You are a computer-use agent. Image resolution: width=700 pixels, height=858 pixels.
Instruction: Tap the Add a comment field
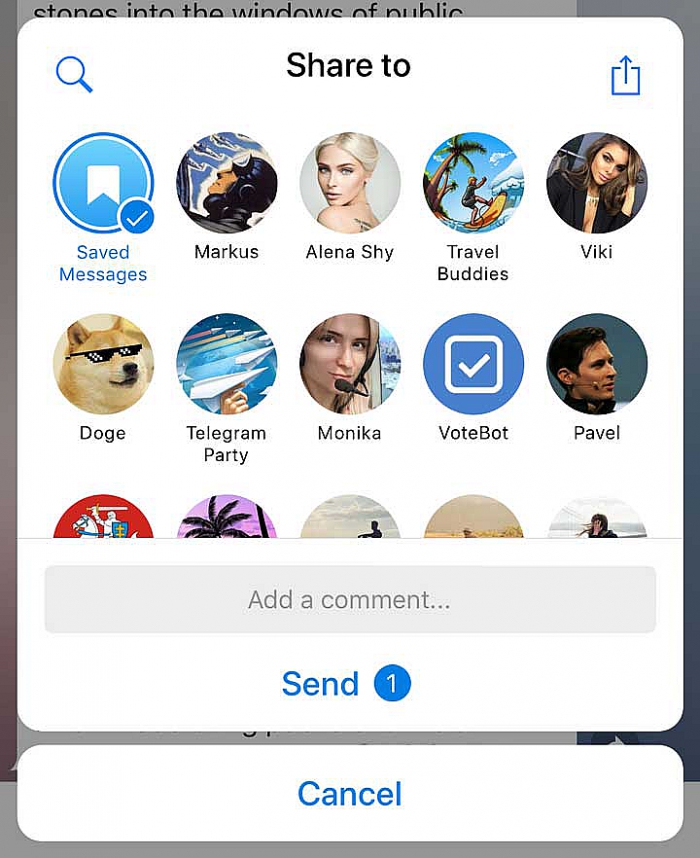[x=350, y=600]
